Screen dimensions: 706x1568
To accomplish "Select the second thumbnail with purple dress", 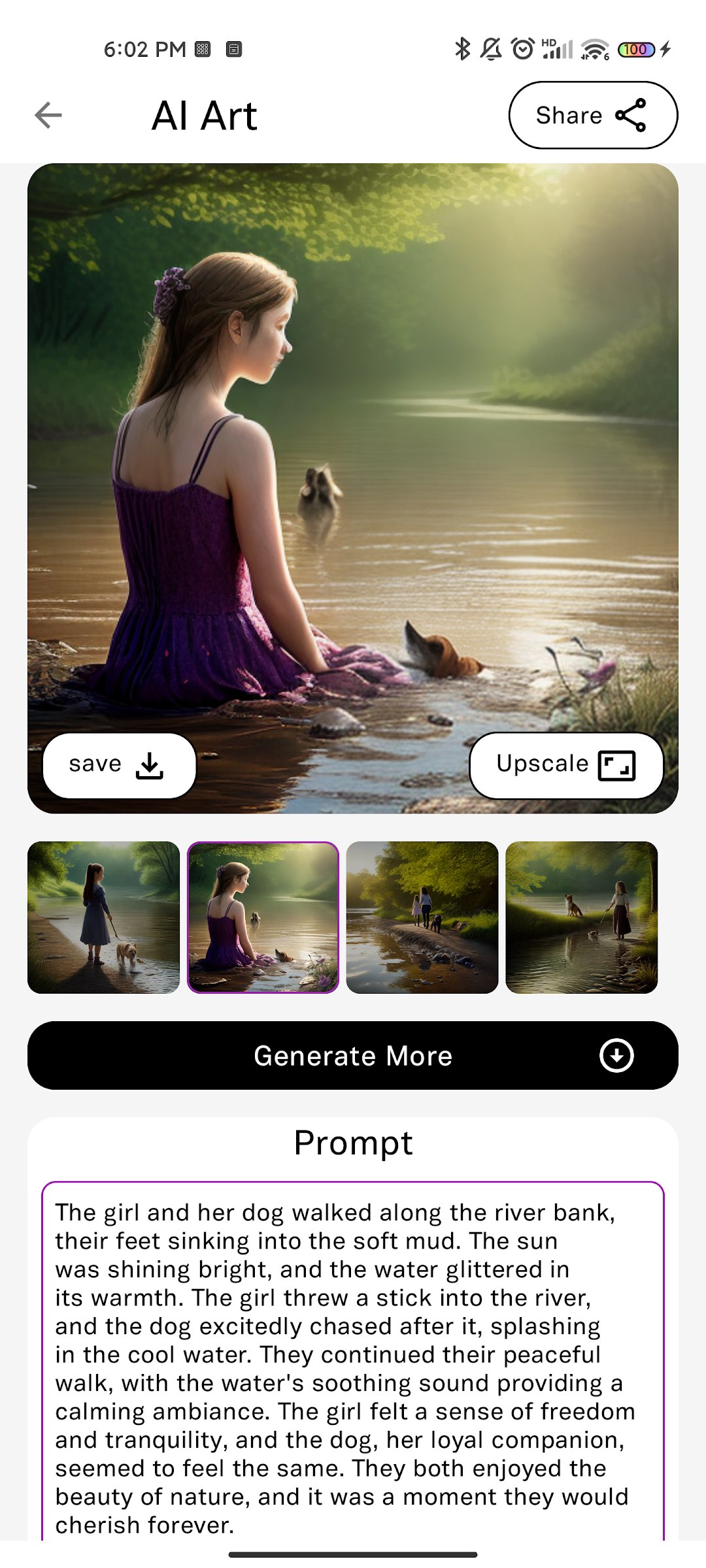I will pos(263,917).
